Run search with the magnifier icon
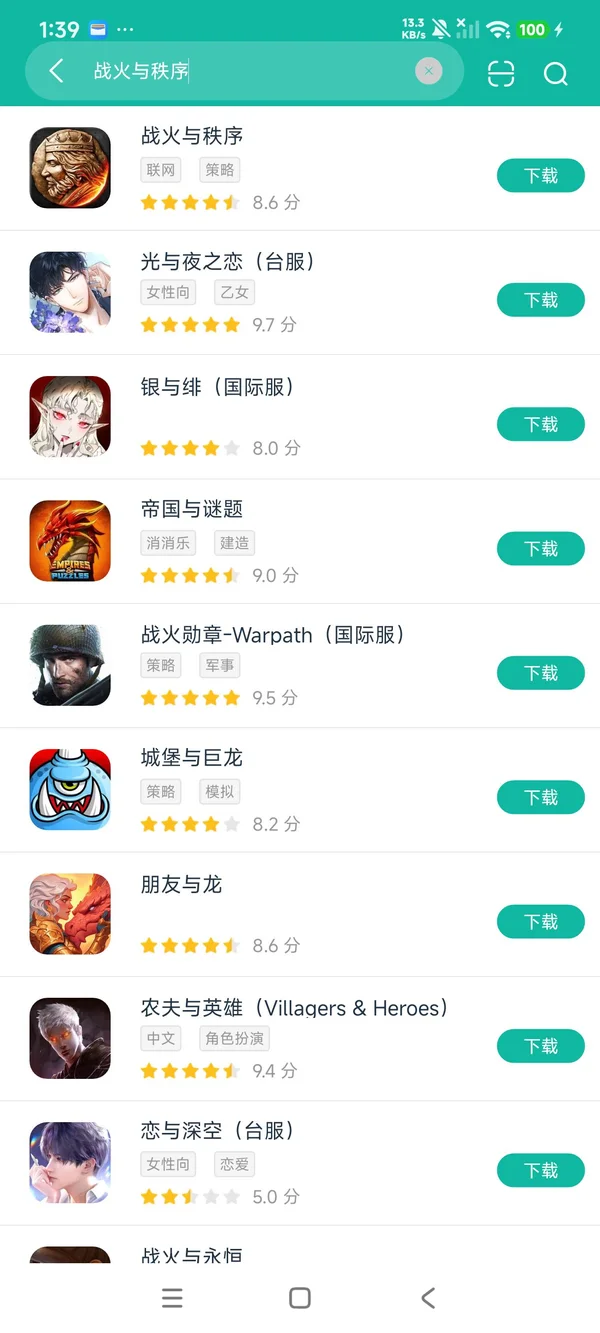 (x=555, y=73)
